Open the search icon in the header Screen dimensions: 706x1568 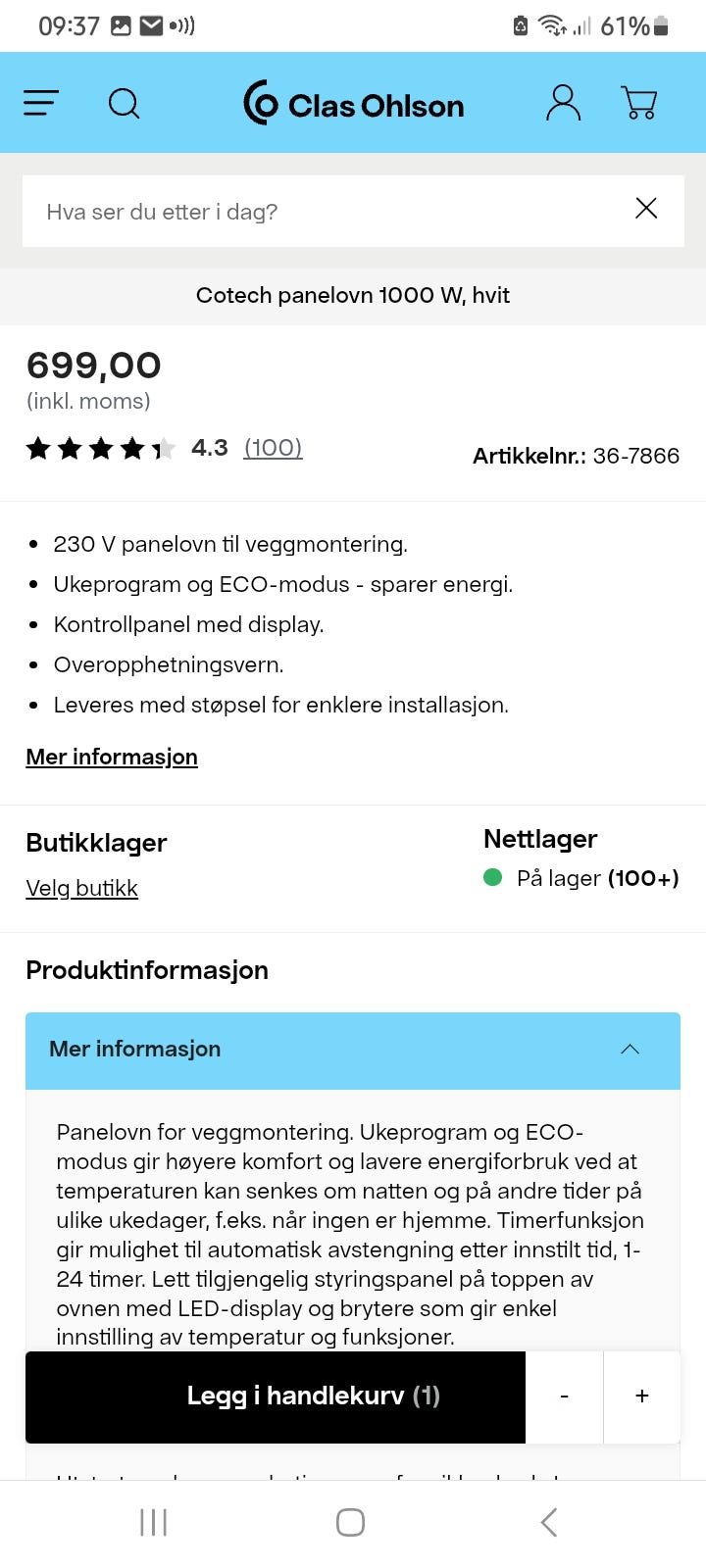pyautogui.click(x=124, y=103)
